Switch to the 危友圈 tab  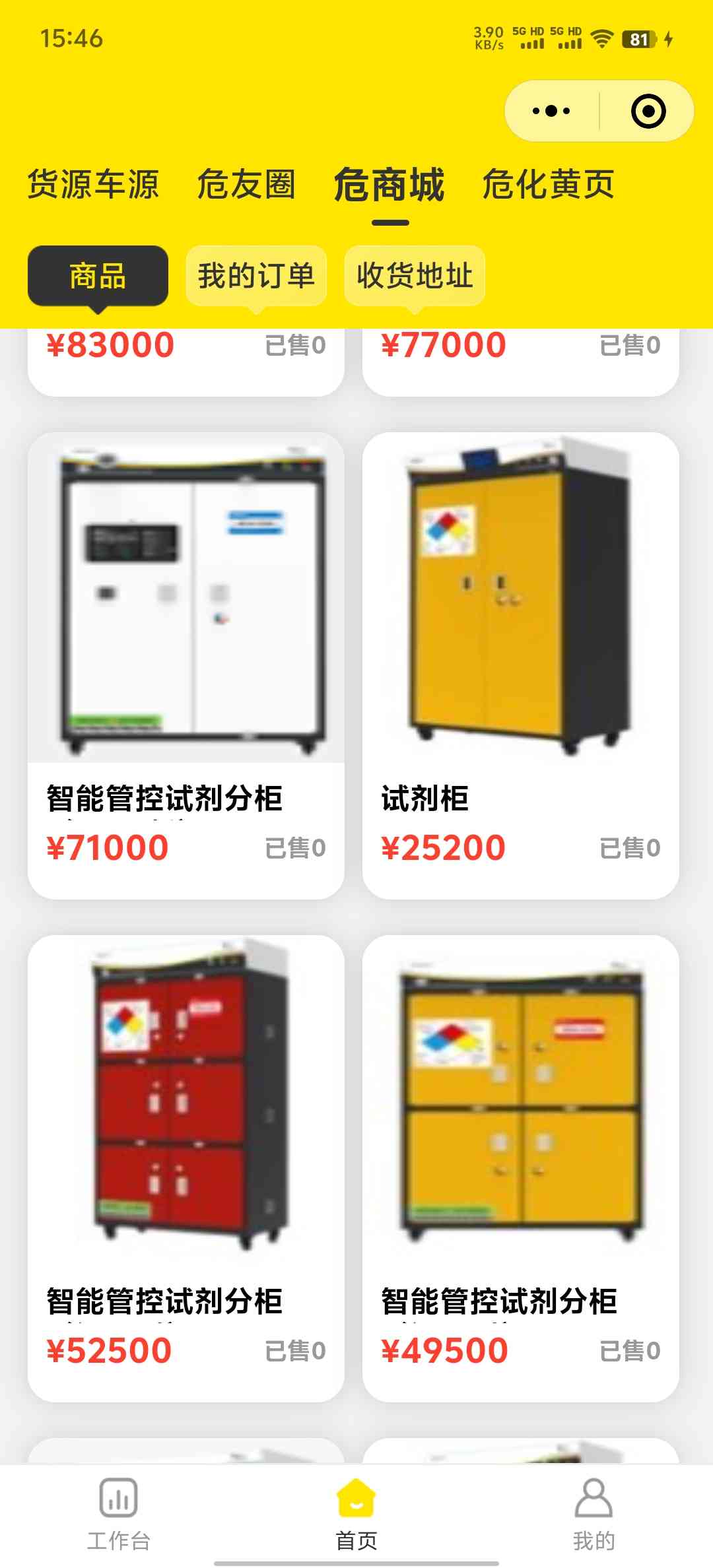pyautogui.click(x=246, y=184)
